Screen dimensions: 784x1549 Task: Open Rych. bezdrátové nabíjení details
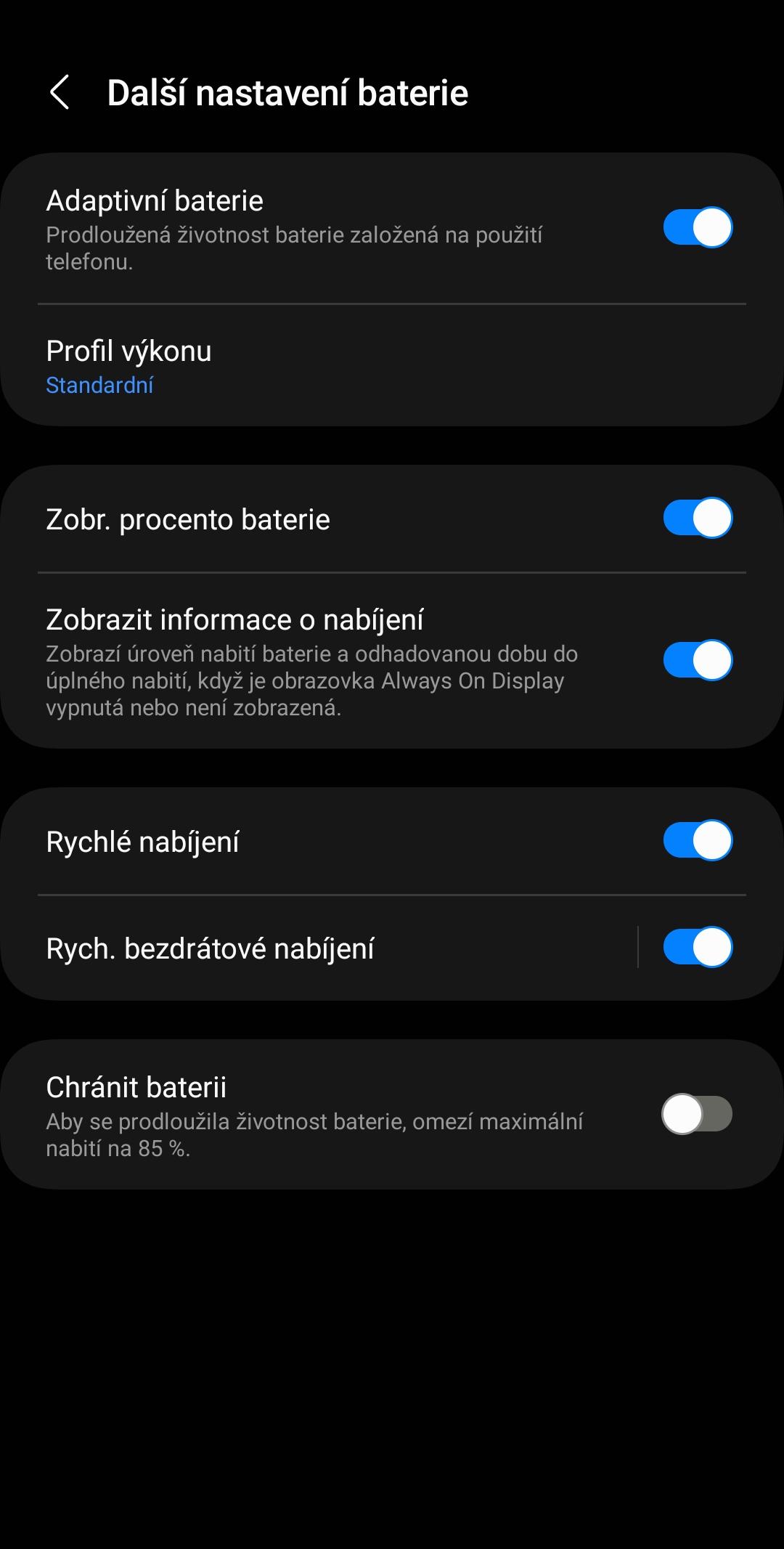(319, 948)
